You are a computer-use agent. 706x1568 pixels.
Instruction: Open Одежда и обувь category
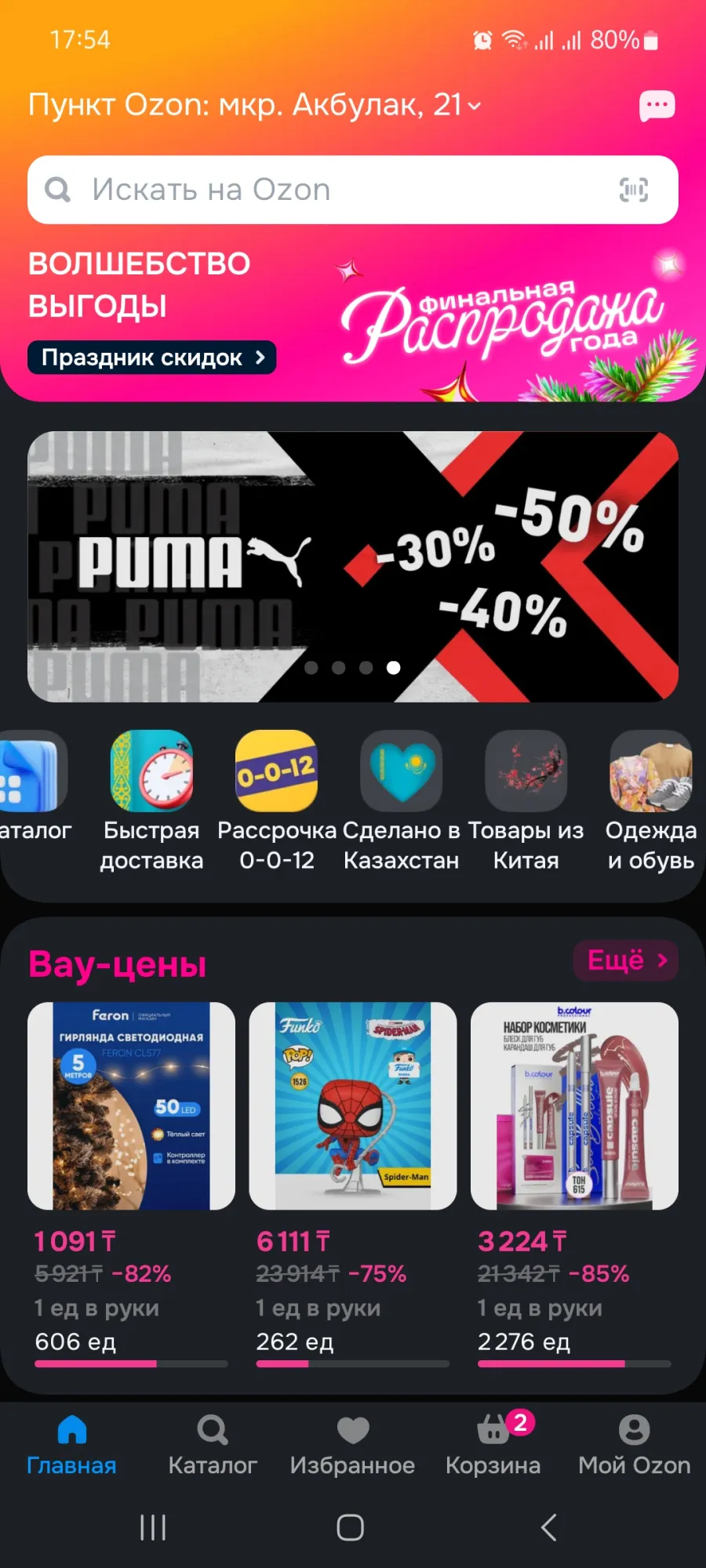point(650,801)
